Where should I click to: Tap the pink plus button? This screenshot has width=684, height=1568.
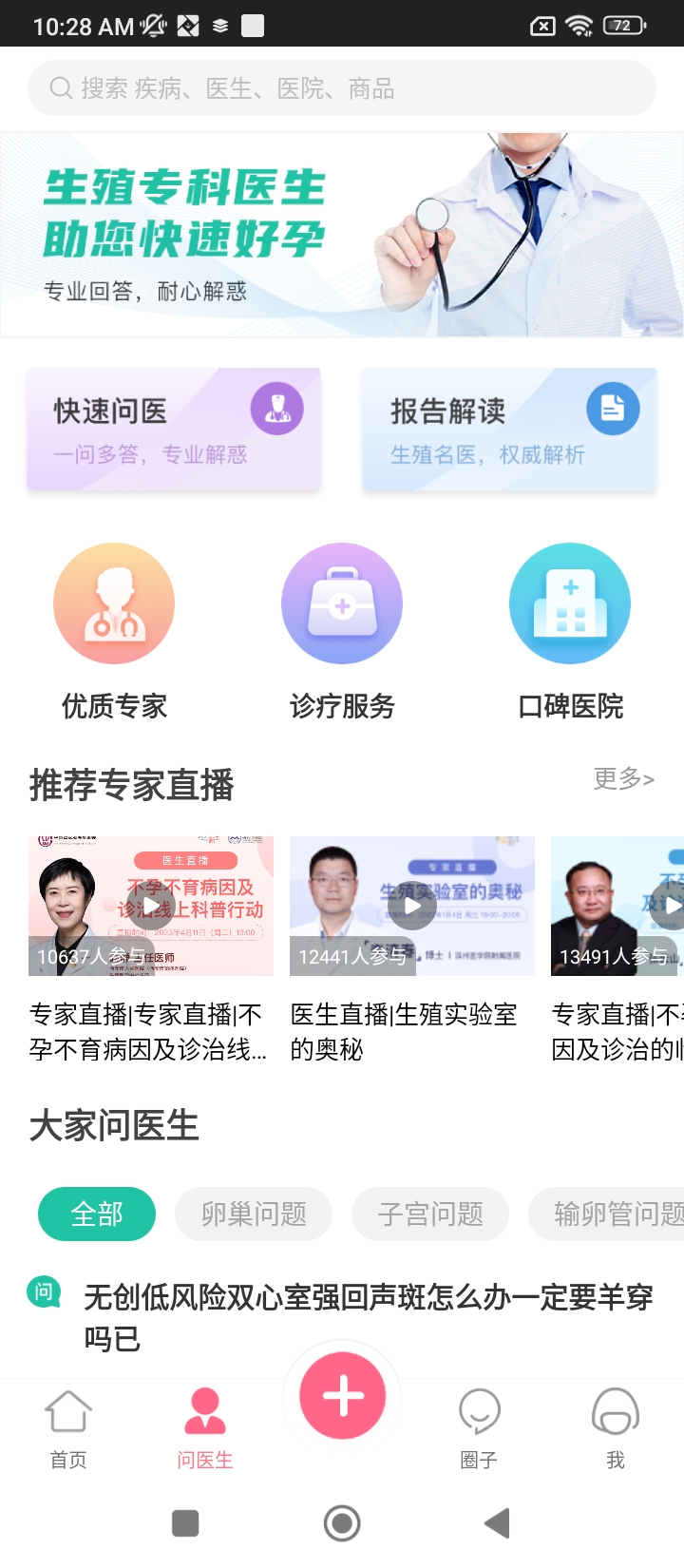click(342, 1396)
